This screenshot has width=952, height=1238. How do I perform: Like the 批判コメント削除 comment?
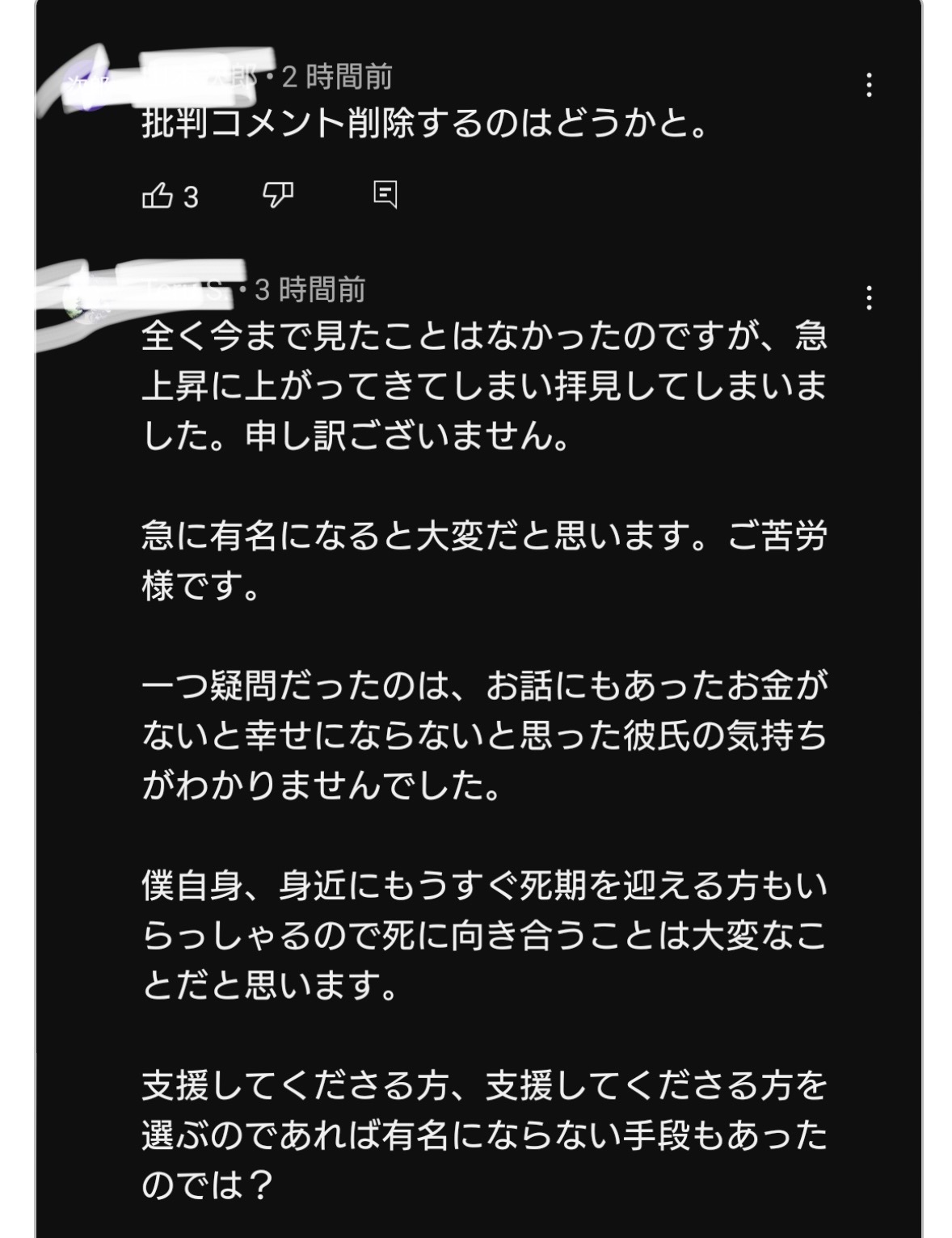pyautogui.click(x=158, y=196)
